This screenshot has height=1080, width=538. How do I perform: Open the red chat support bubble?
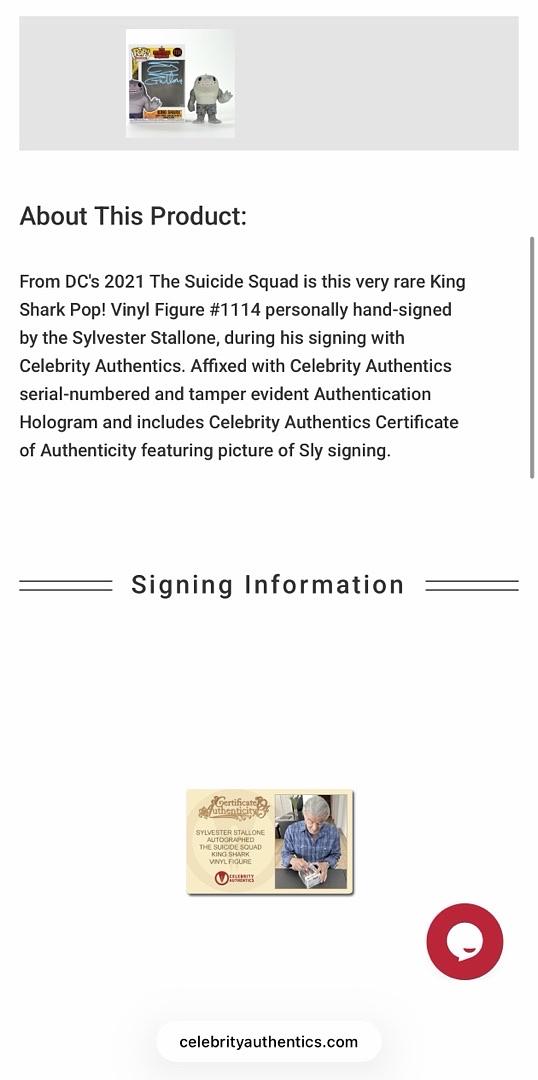[x=465, y=942]
